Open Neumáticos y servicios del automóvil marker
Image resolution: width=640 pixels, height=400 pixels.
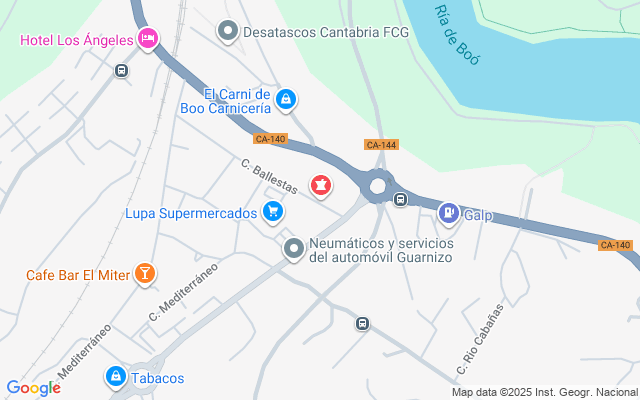(x=294, y=248)
